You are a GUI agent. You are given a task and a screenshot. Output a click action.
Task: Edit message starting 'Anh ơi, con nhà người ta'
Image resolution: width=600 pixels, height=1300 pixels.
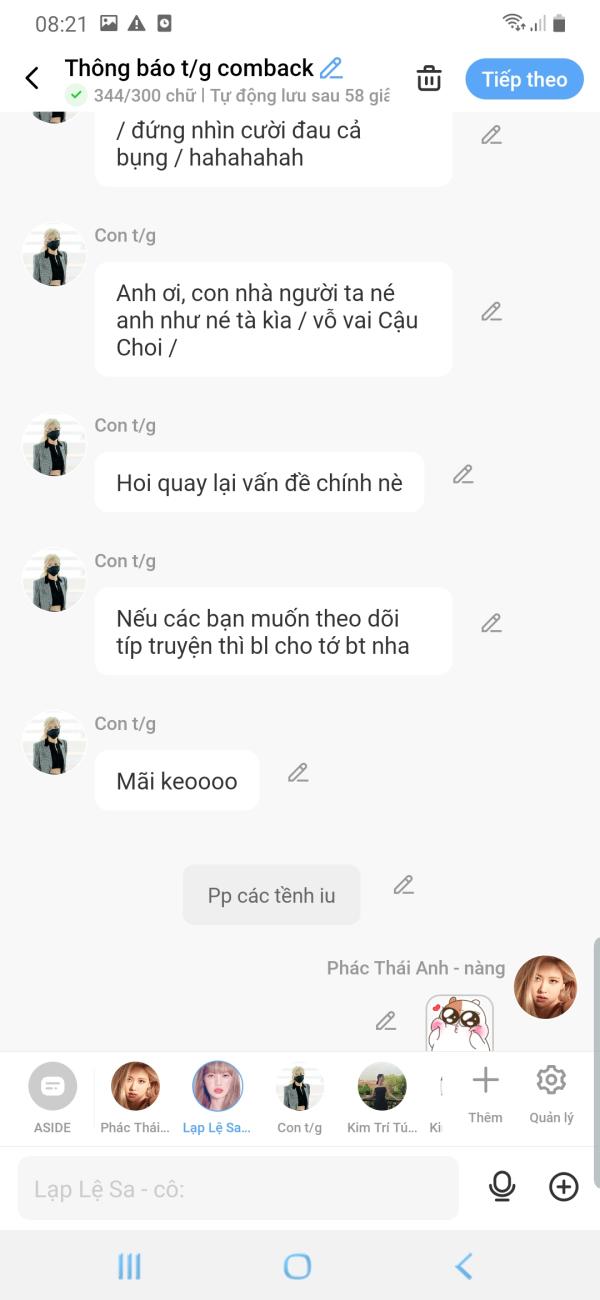point(491,311)
